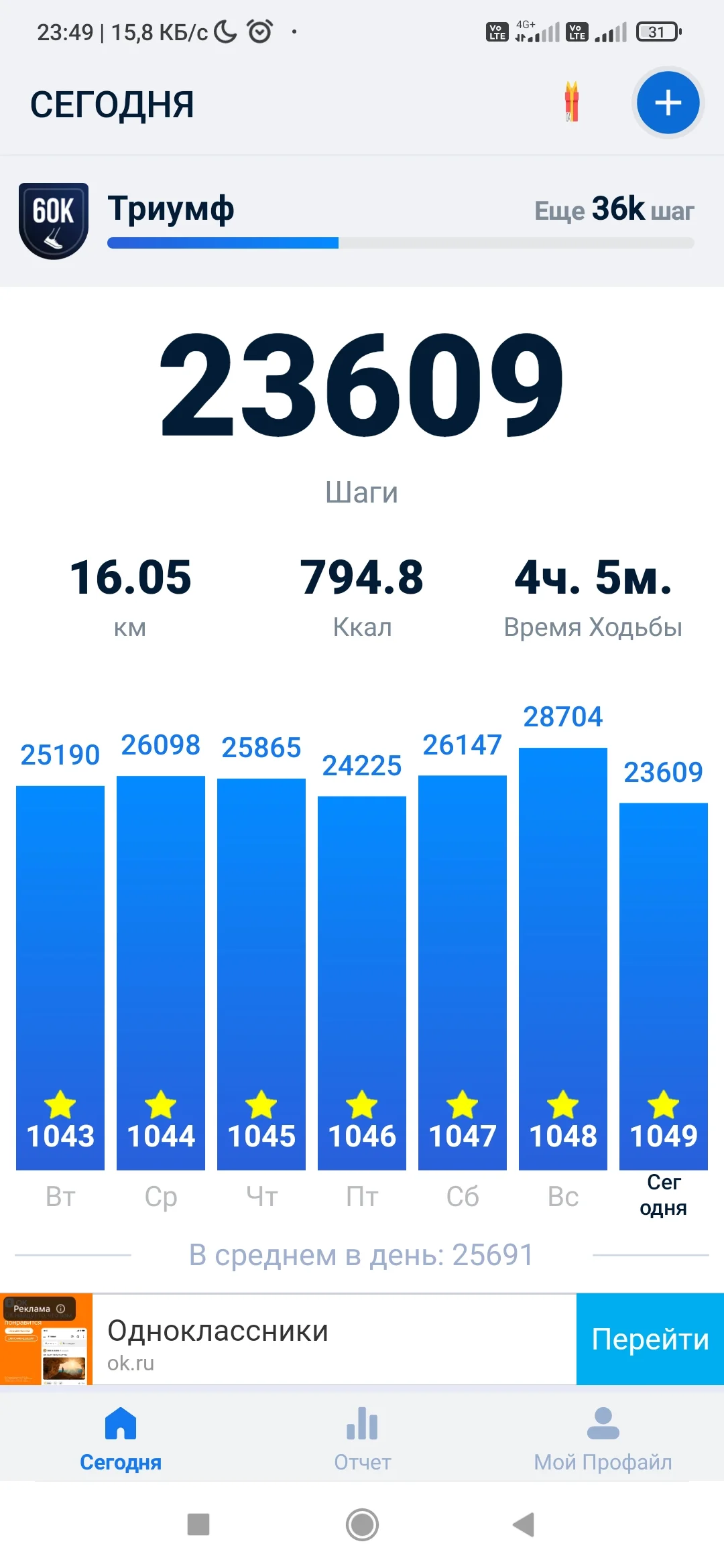This screenshot has width=724, height=1568.
Task: Select the Сб bar with 26147 steps
Action: (x=463, y=972)
